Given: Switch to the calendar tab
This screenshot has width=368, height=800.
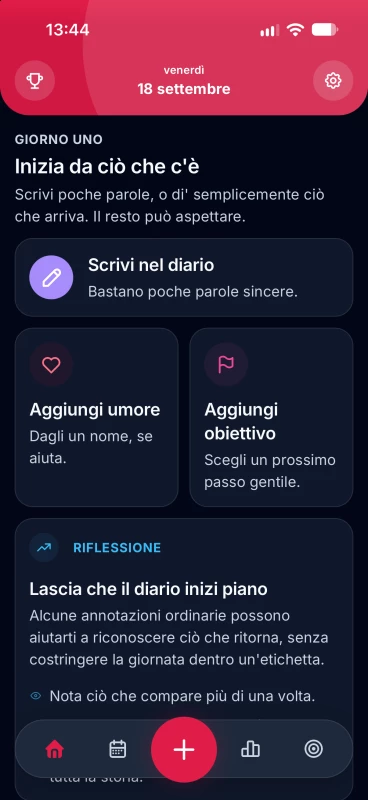Looking at the screenshot, I should coord(118,749).
